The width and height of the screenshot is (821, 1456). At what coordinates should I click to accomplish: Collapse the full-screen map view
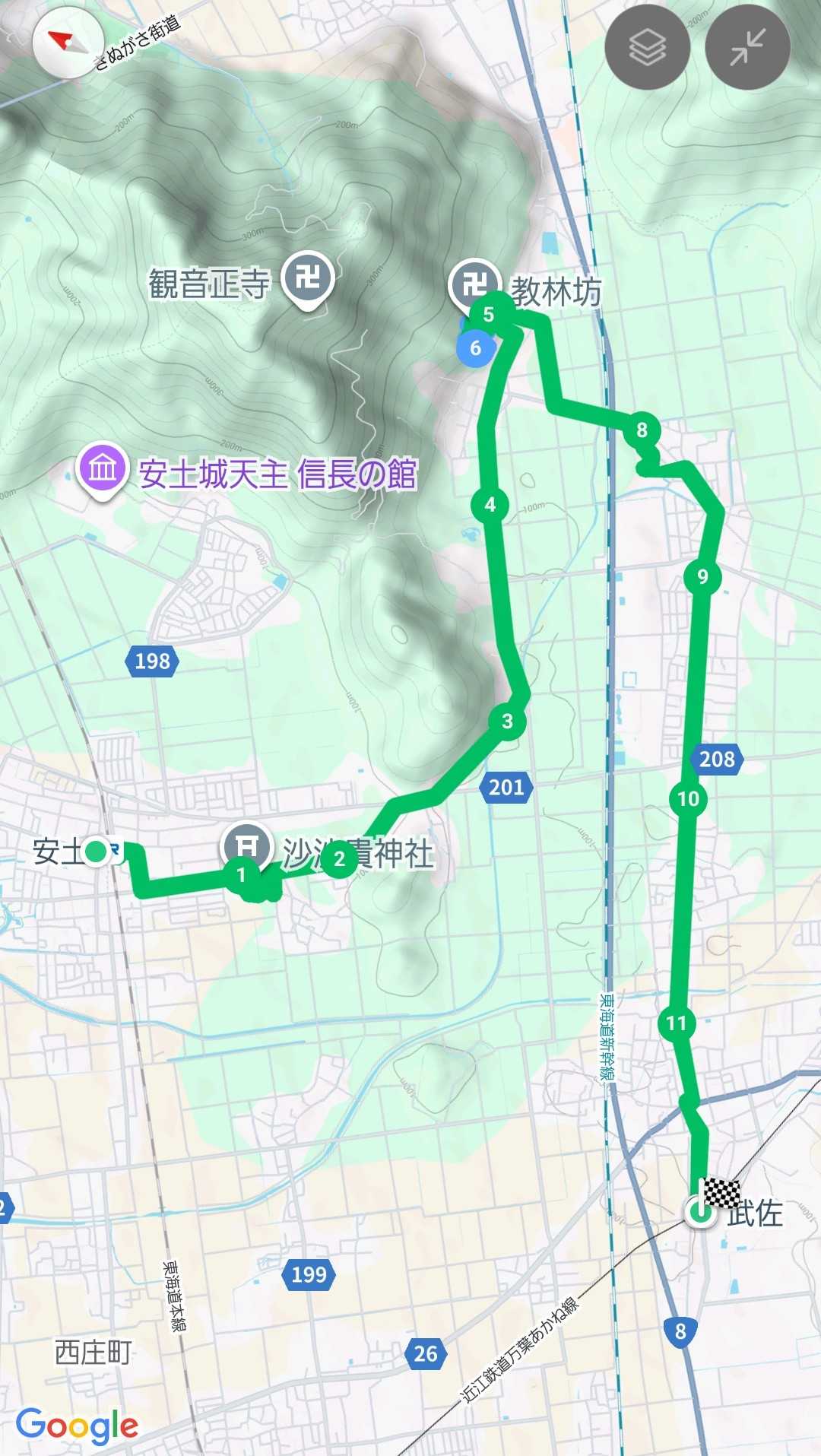point(748,47)
